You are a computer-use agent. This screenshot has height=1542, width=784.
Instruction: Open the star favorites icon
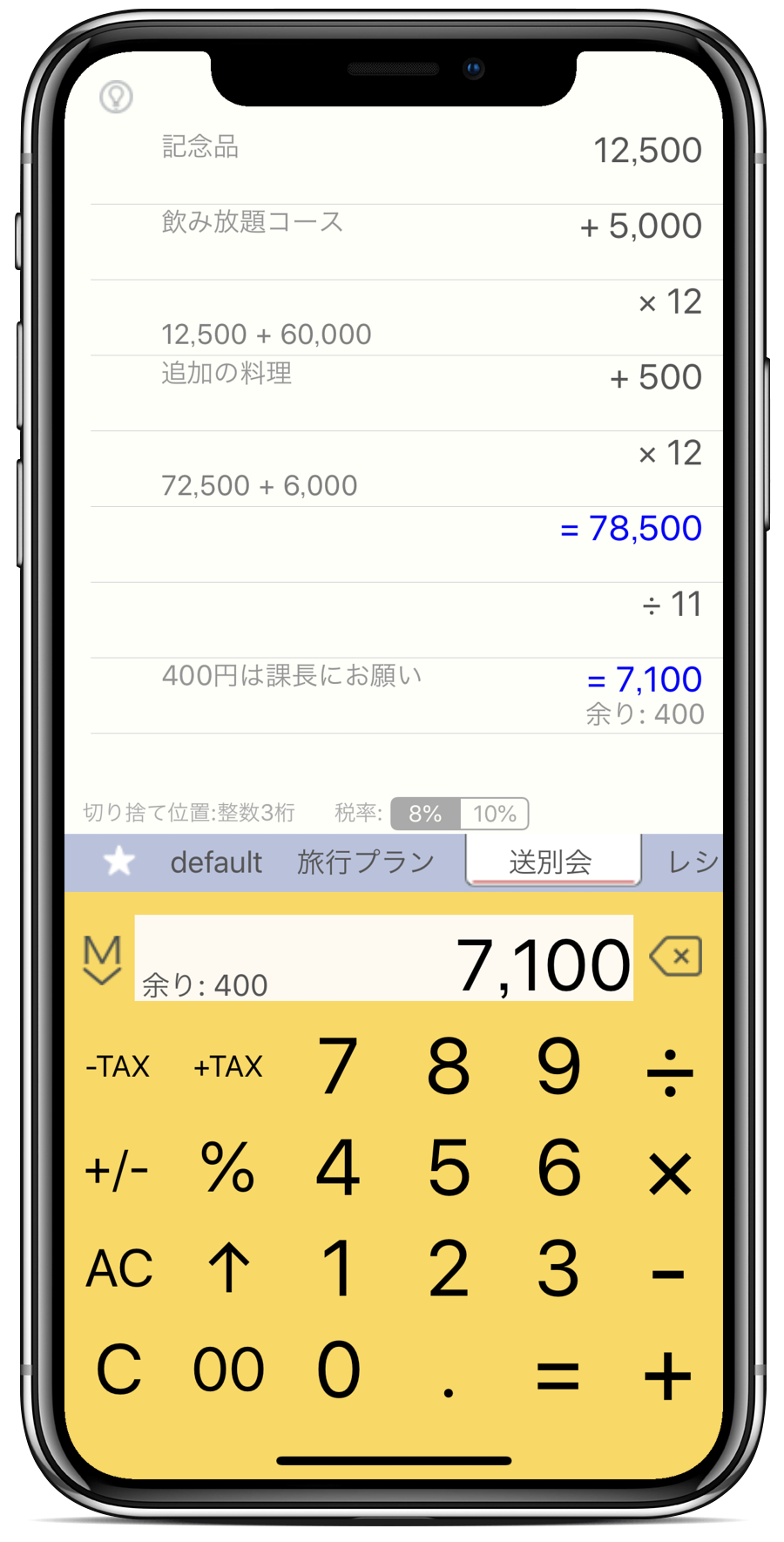[118, 862]
